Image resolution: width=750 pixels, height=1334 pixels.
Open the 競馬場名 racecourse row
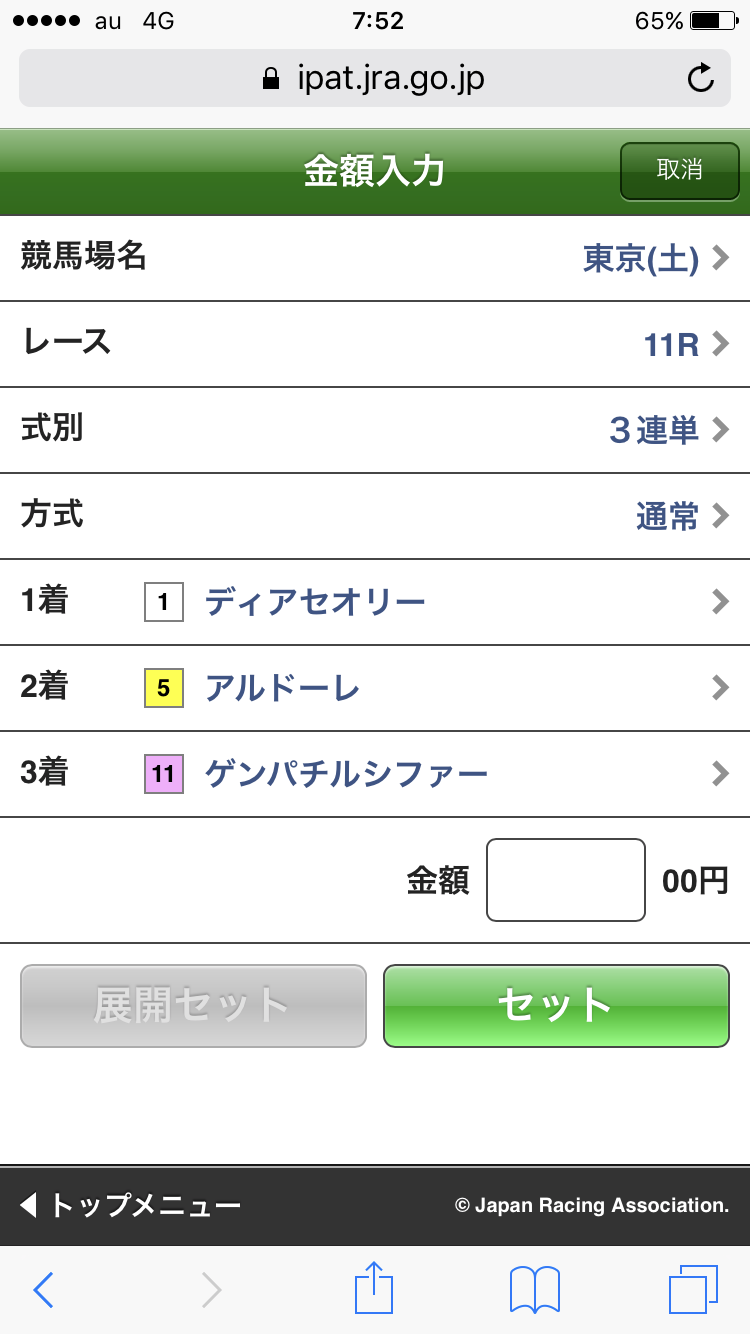(375, 258)
